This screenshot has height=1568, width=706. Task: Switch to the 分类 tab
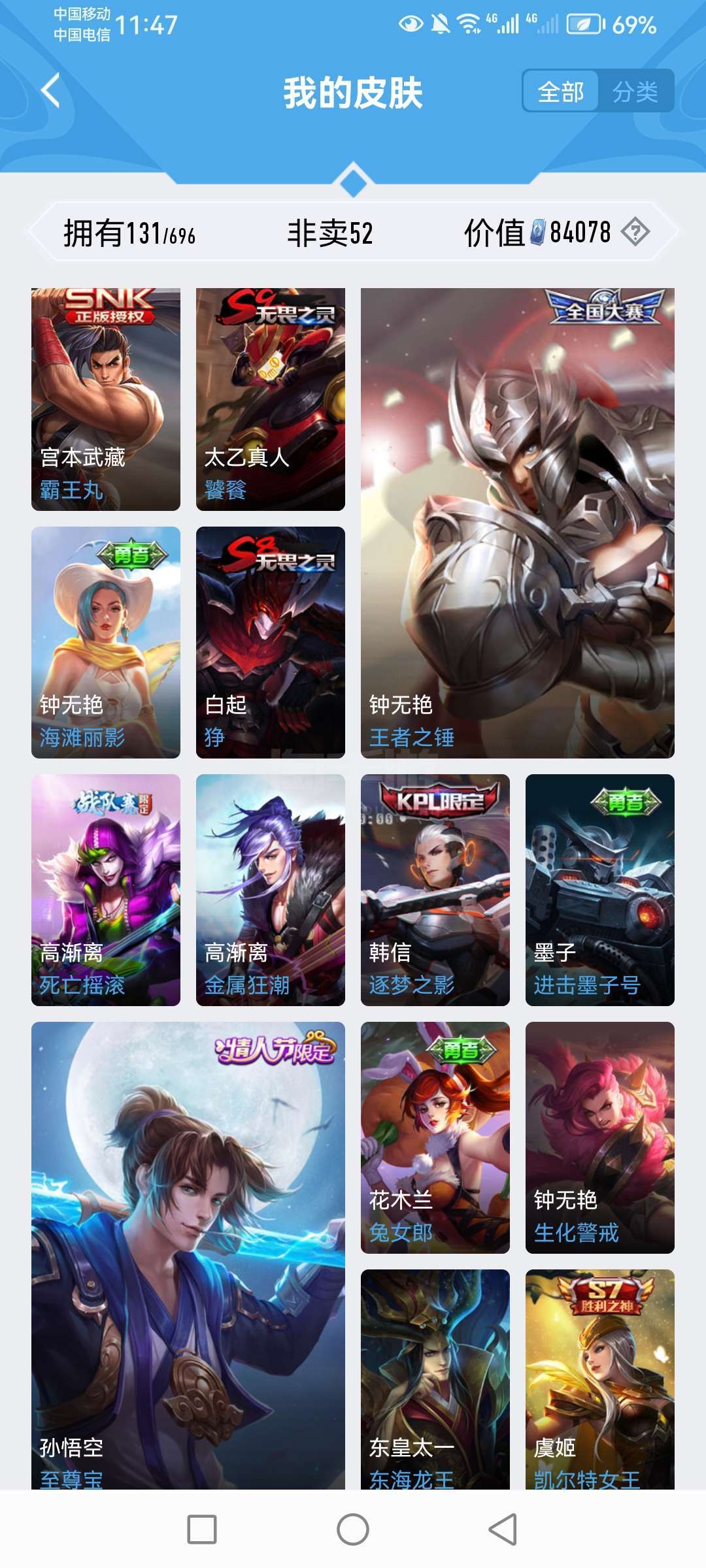click(x=635, y=91)
